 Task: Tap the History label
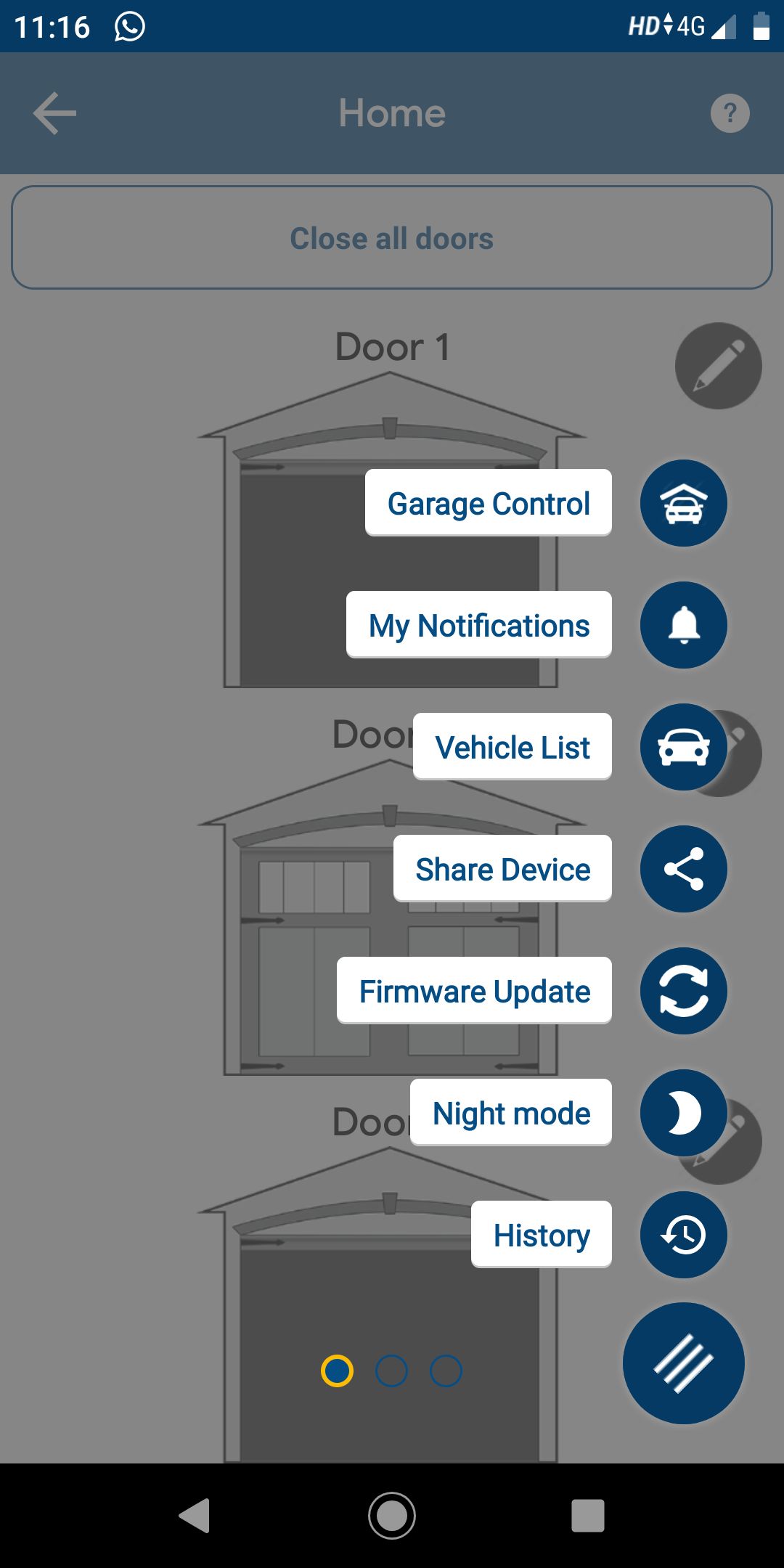(542, 1235)
